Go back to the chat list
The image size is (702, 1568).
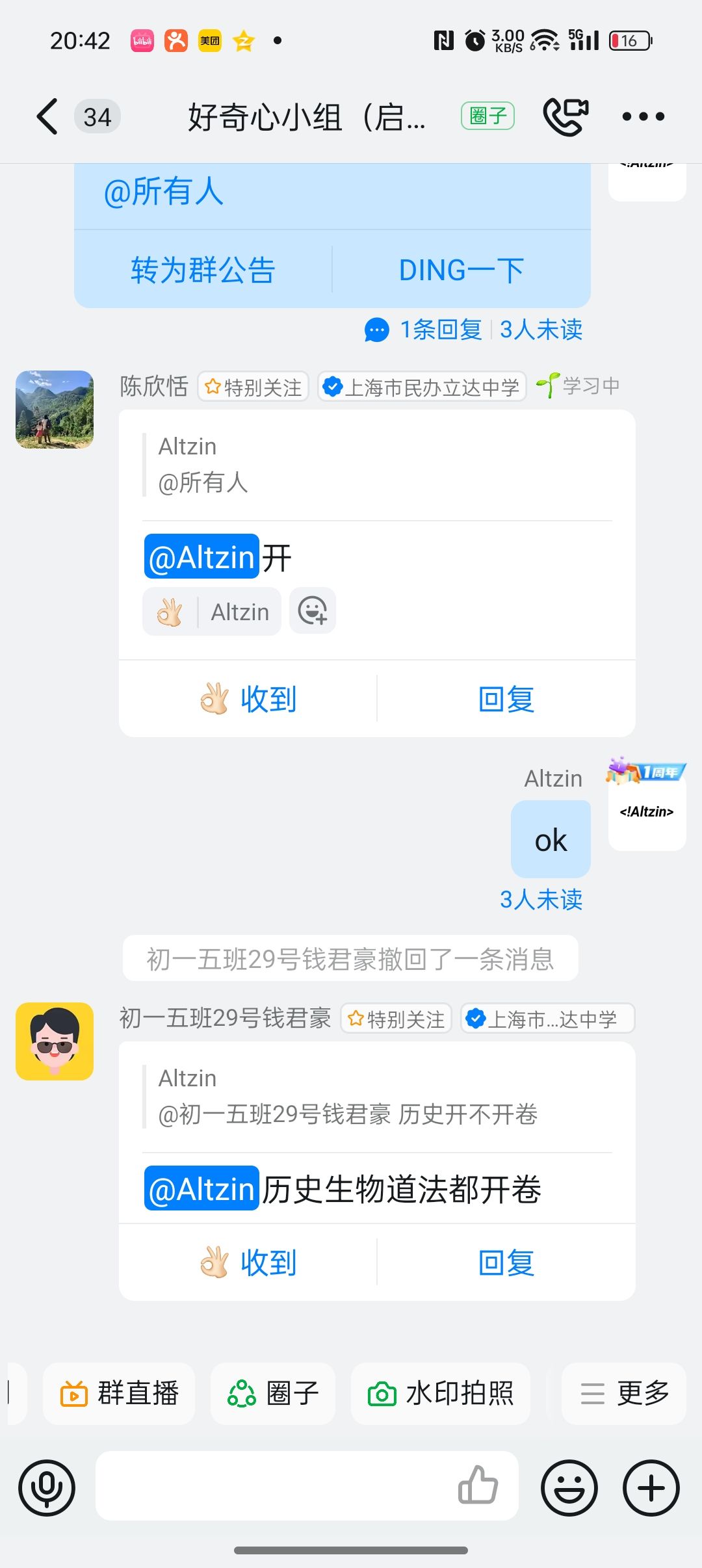coord(47,117)
